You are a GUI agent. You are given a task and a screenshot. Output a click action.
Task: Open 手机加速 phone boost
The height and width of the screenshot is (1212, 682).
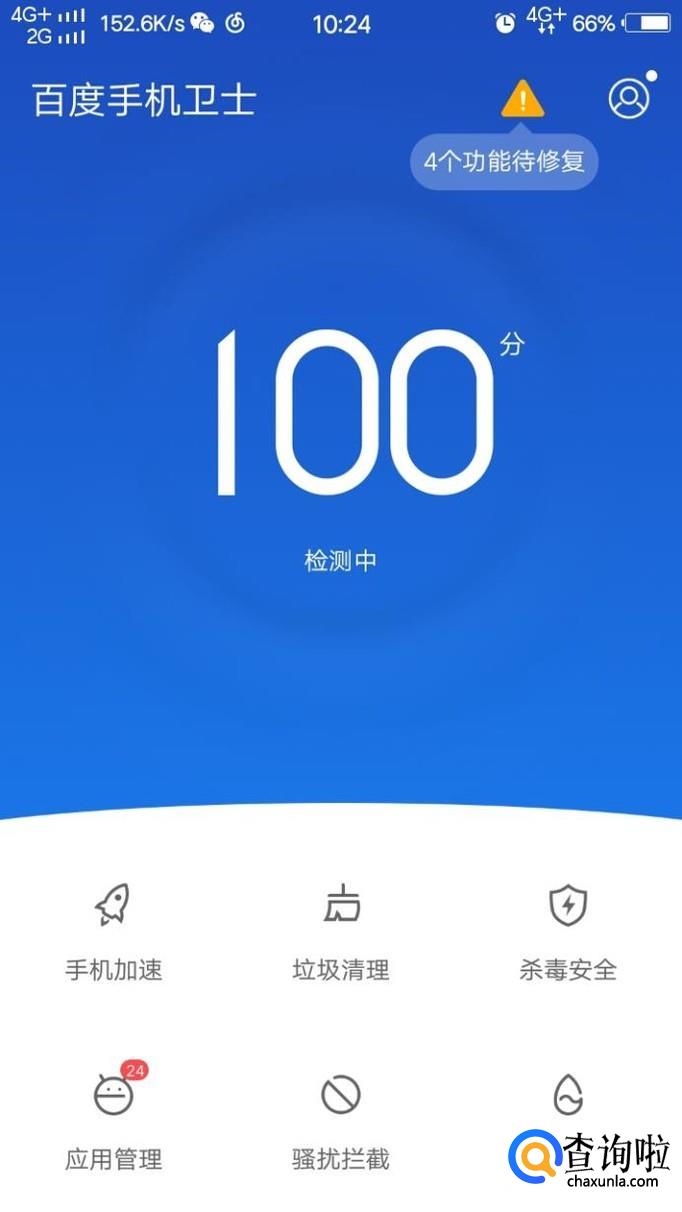(x=113, y=928)
